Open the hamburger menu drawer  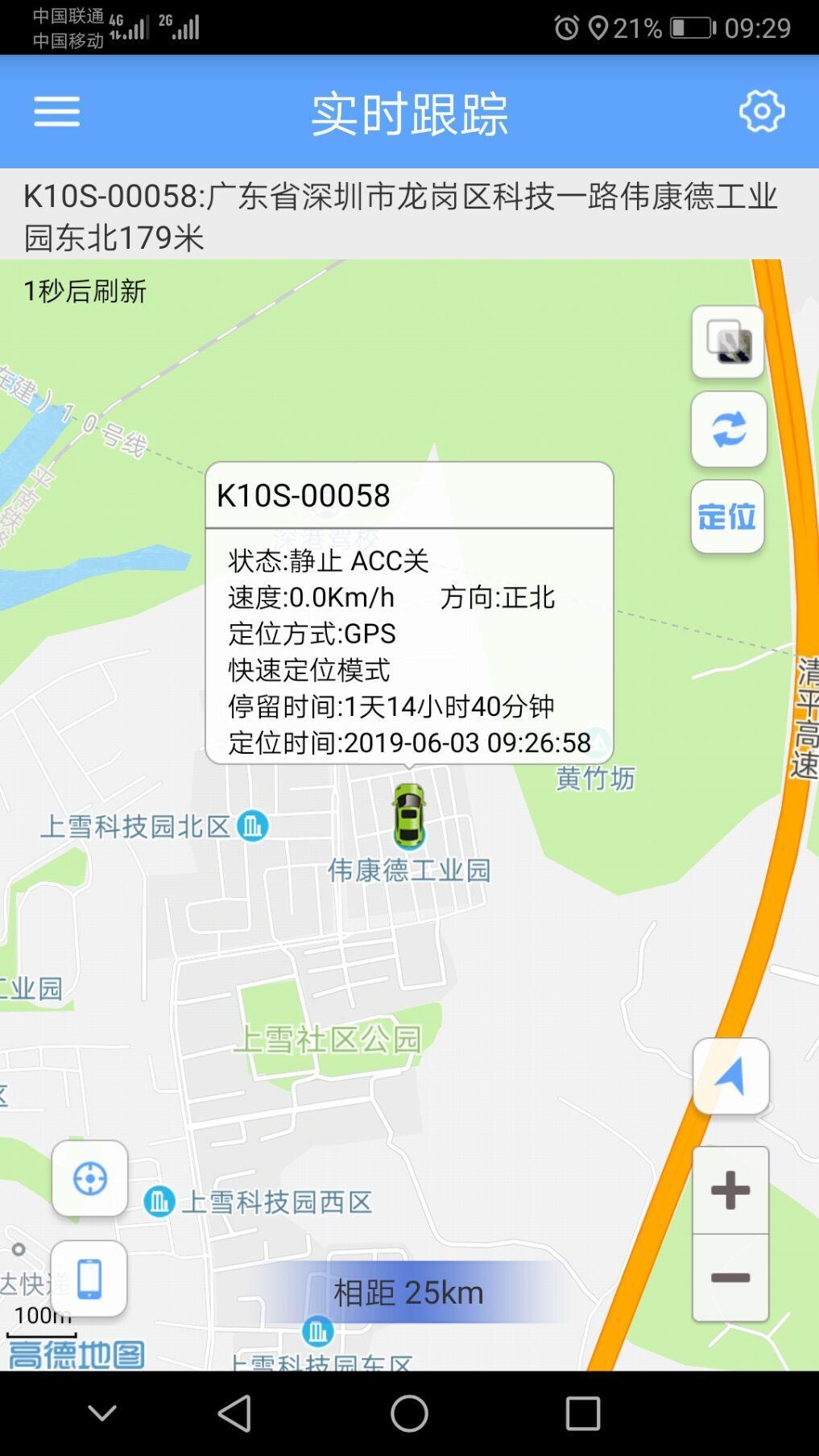(56, 111)
